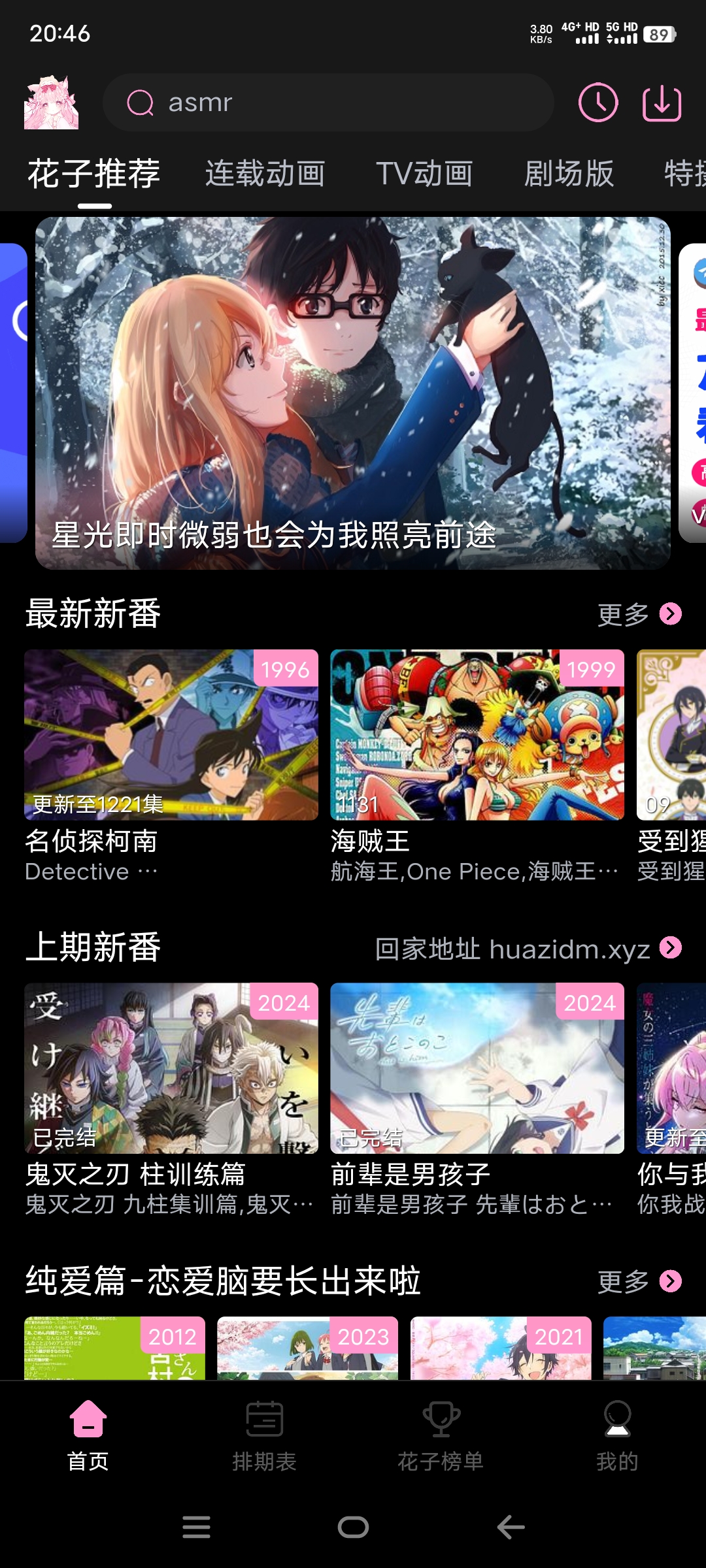Switch to the 连载动画 tab
The width and height of the screenshot is (706, 1568).
tap(265, 173)
